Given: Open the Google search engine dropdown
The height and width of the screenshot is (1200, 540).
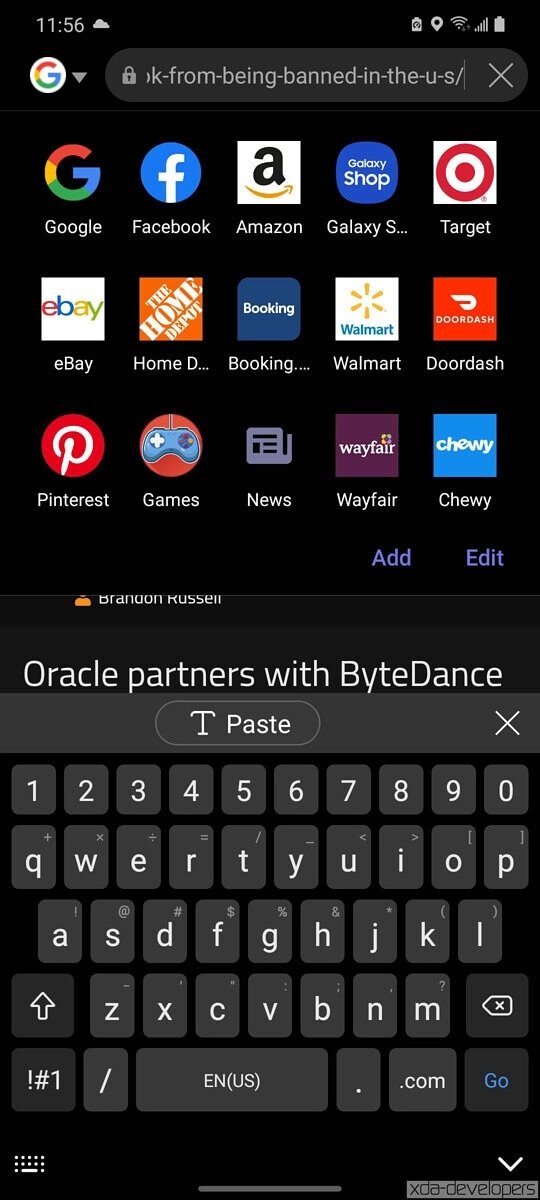Looking at the screenshot, I should [58, 76].
